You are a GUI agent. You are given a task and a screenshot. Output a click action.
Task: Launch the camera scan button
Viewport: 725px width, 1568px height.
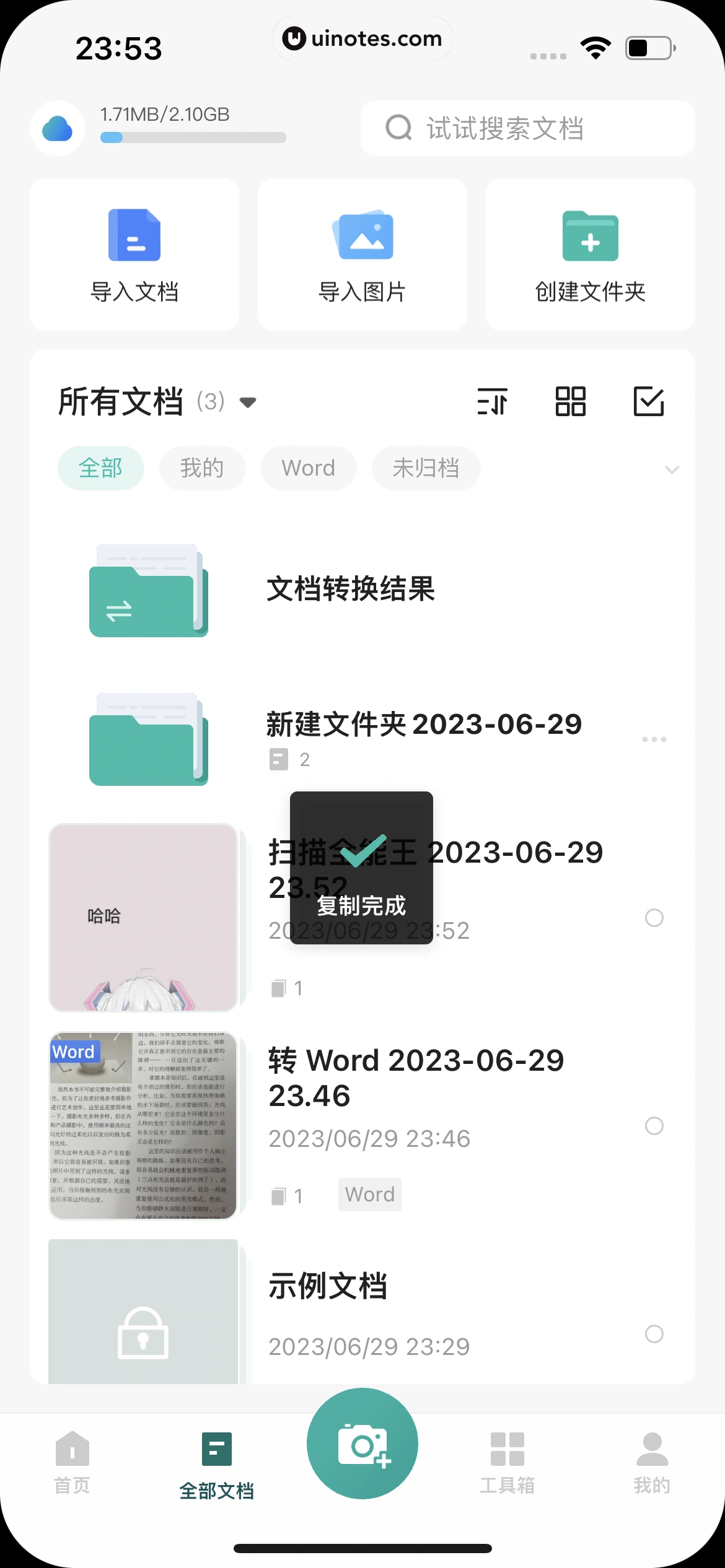tap(362, 1444)
